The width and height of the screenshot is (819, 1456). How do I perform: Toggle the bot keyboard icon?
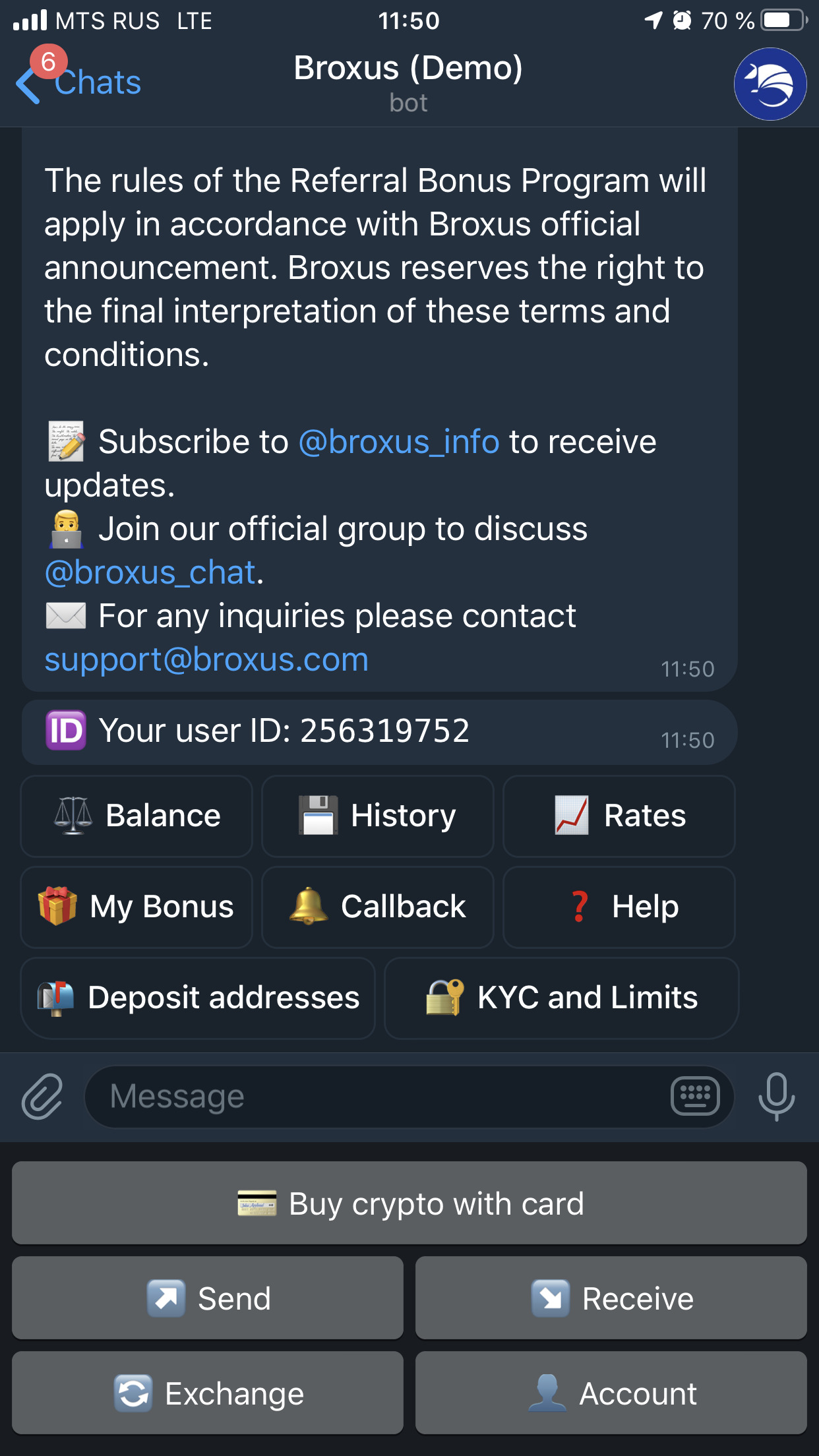695,1097
